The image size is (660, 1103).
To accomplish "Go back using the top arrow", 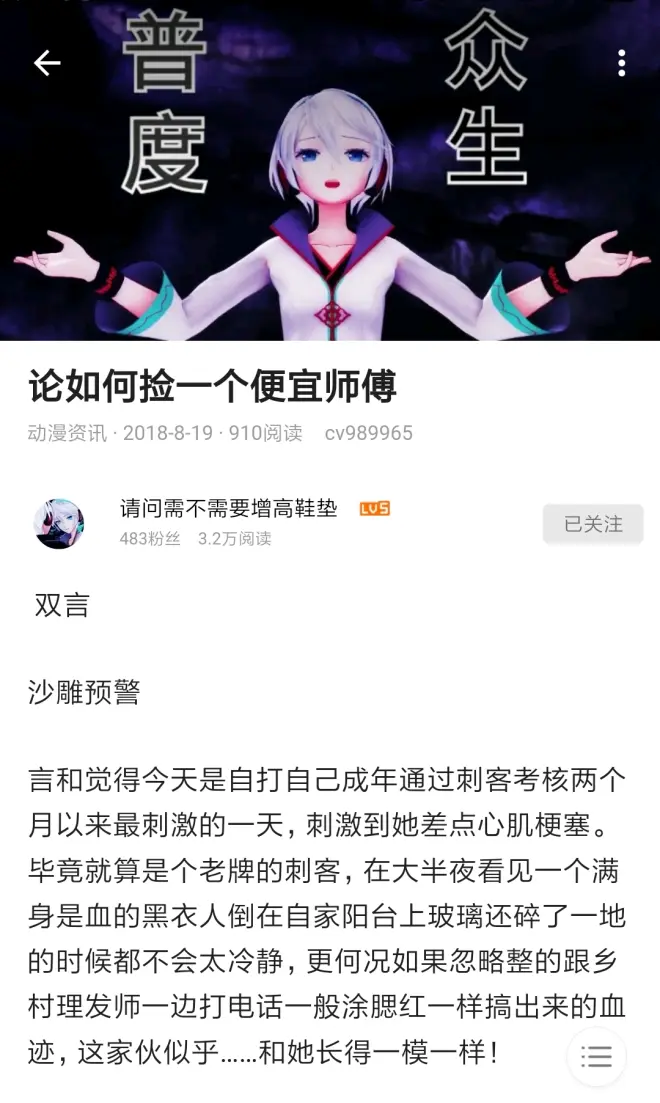I will coord(47,63).
